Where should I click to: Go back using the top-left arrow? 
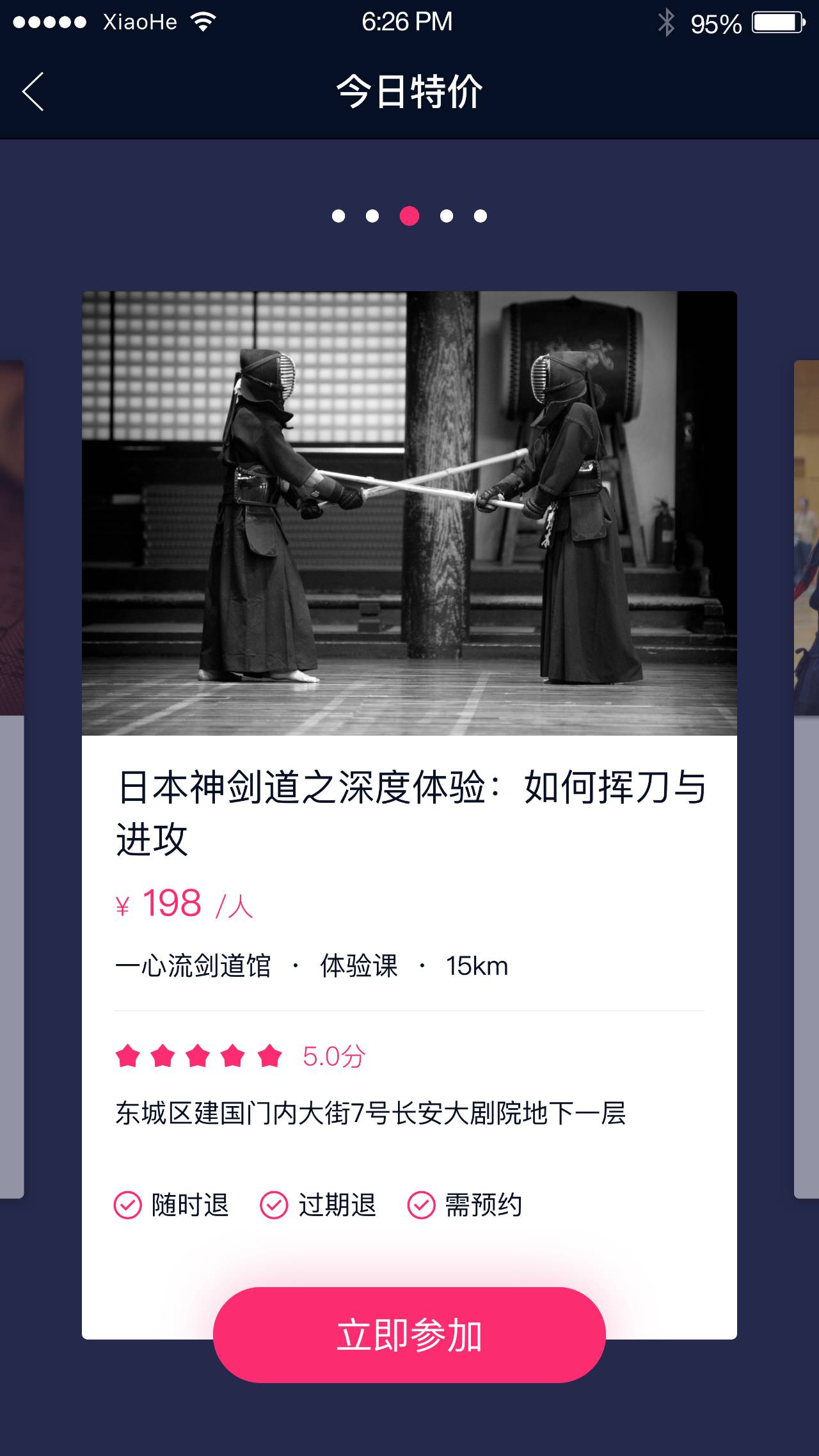(33, 91)
